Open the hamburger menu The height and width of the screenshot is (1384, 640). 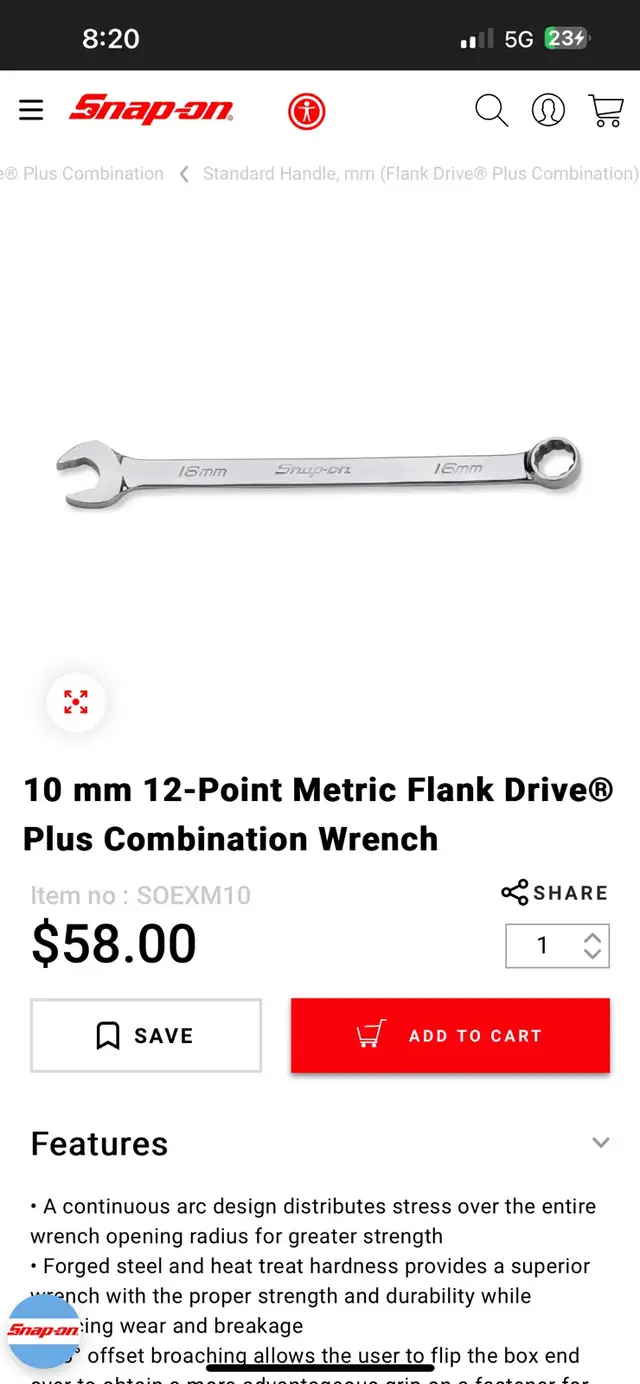tap(31, 110)
